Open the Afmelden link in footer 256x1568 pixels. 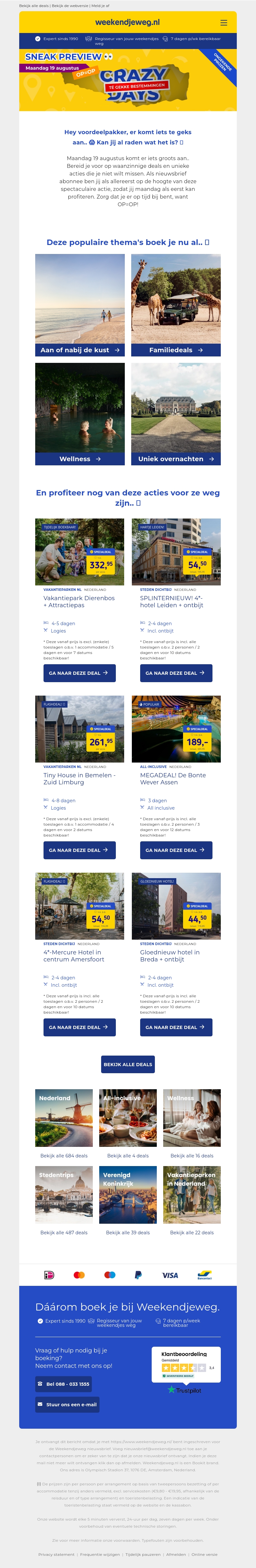click(x=176, y=1555)
